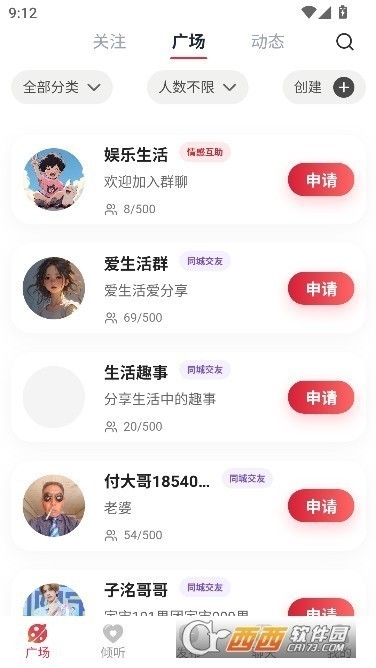Select the 广场 bottom navigation item
Image resolution: width=376 pixels, height=668 pixels.
point(37,641)
